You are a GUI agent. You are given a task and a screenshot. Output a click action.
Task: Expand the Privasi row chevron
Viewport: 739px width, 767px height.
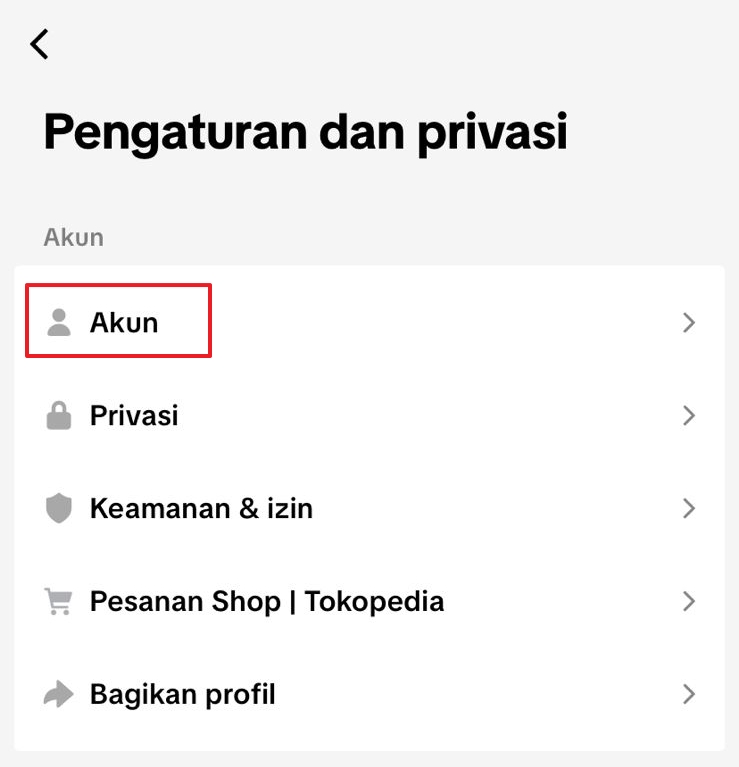(688, 415)
